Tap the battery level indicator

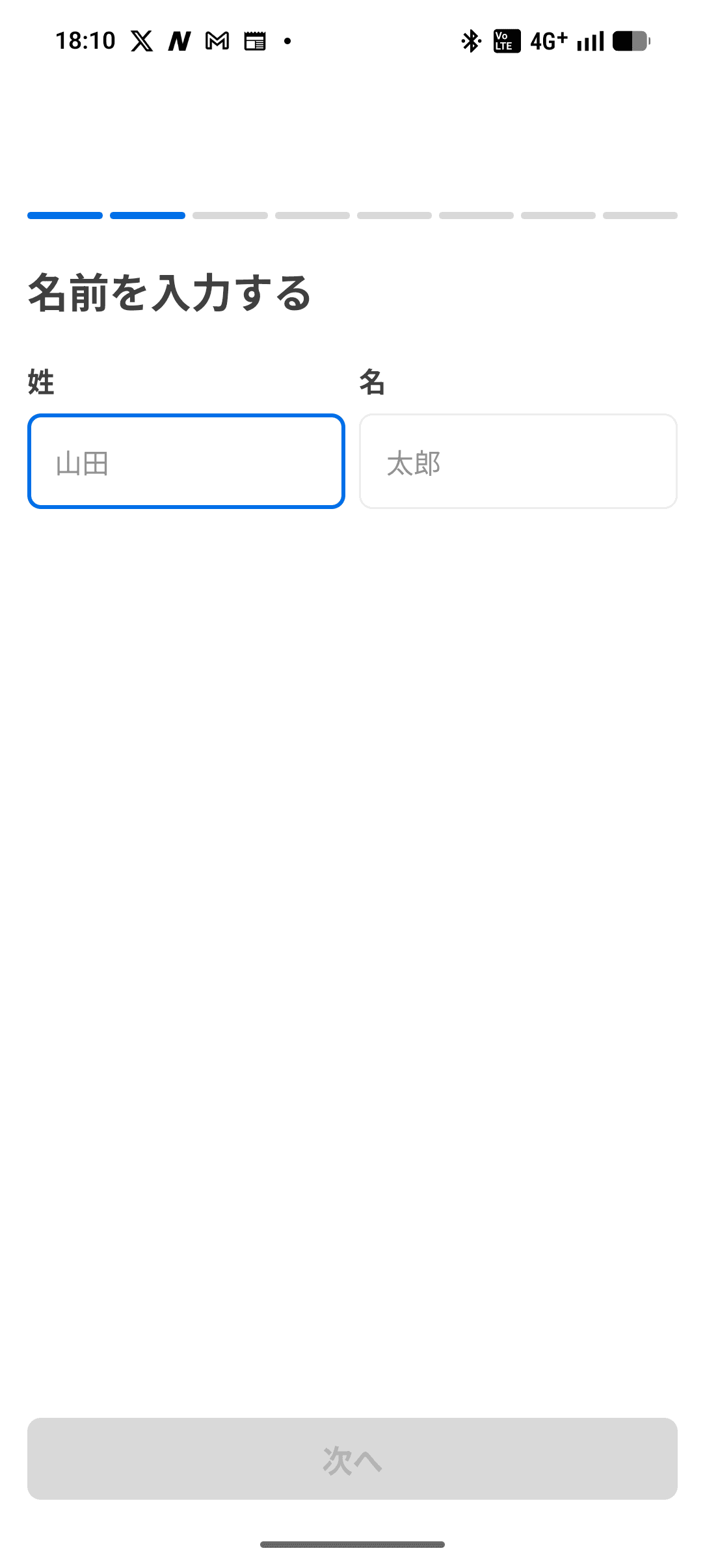[630, 41]
